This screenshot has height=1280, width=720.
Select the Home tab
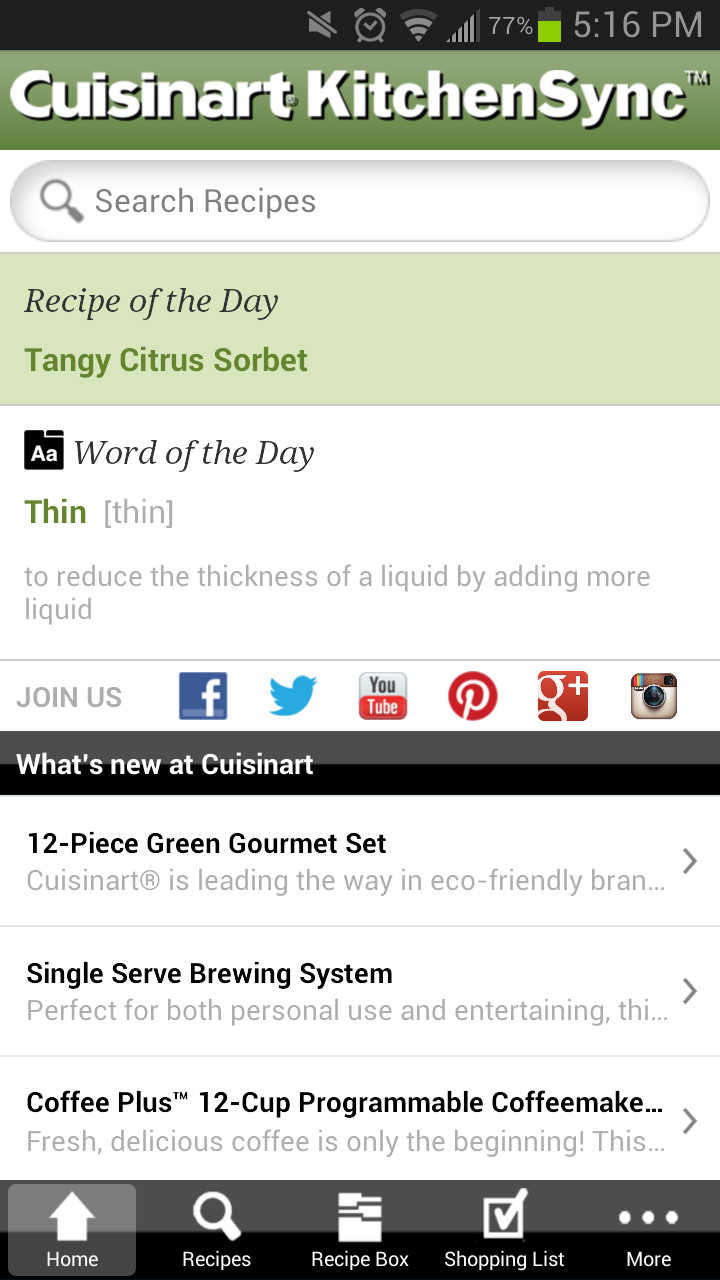[x=71, y=1229]
